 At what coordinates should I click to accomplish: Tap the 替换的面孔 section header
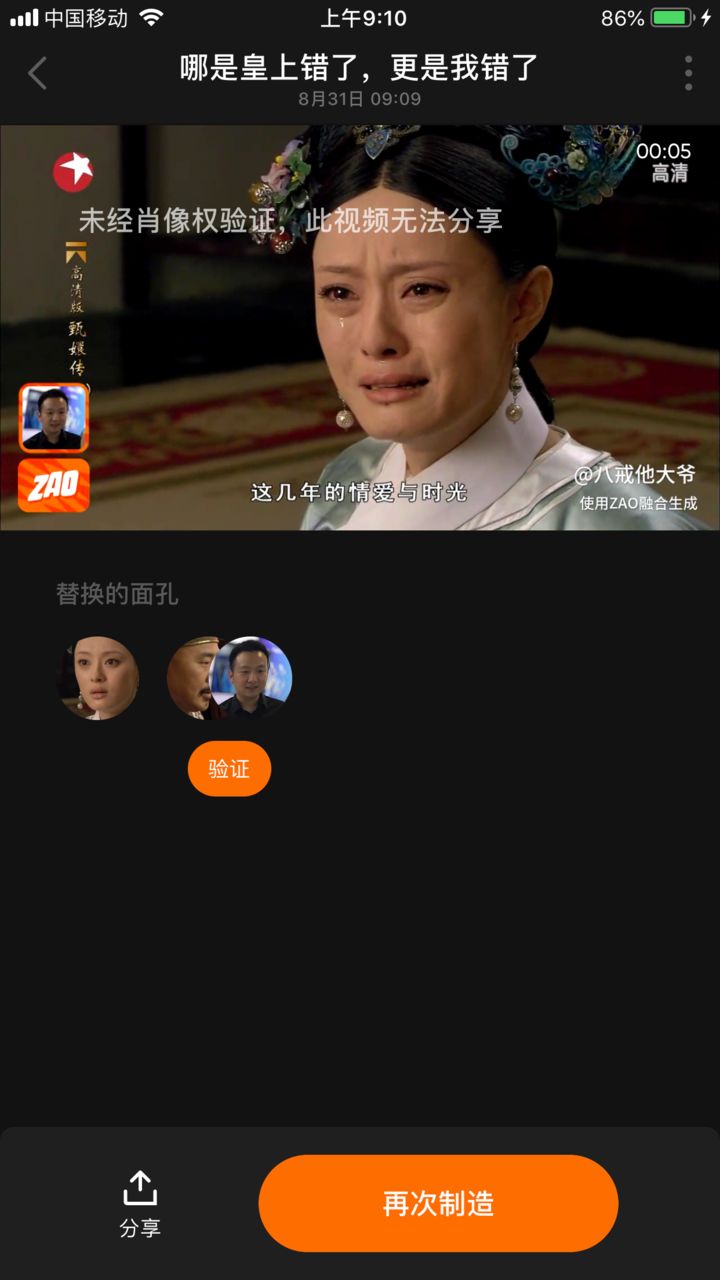(x=116, y=594)
